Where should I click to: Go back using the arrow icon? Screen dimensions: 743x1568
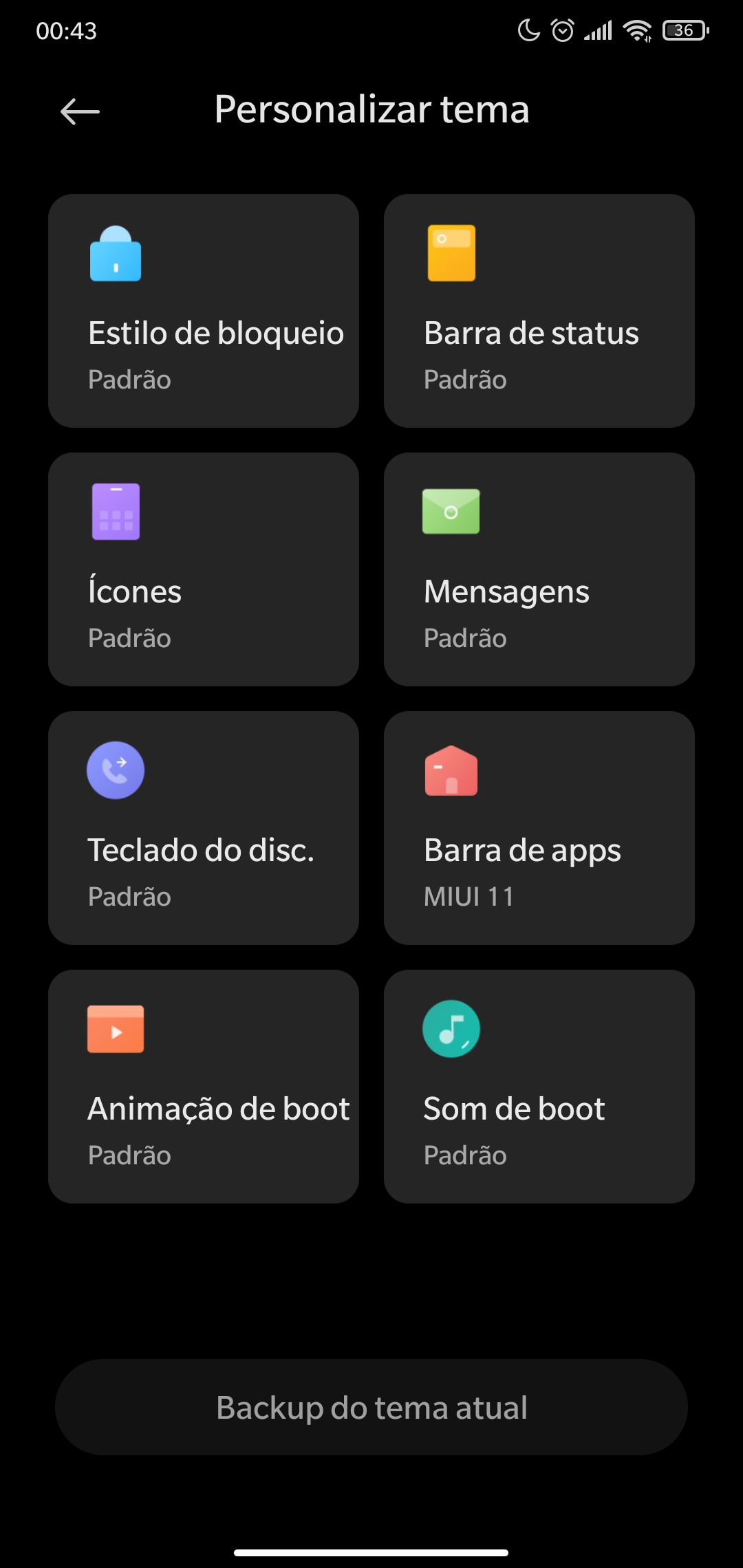[80, 111]
